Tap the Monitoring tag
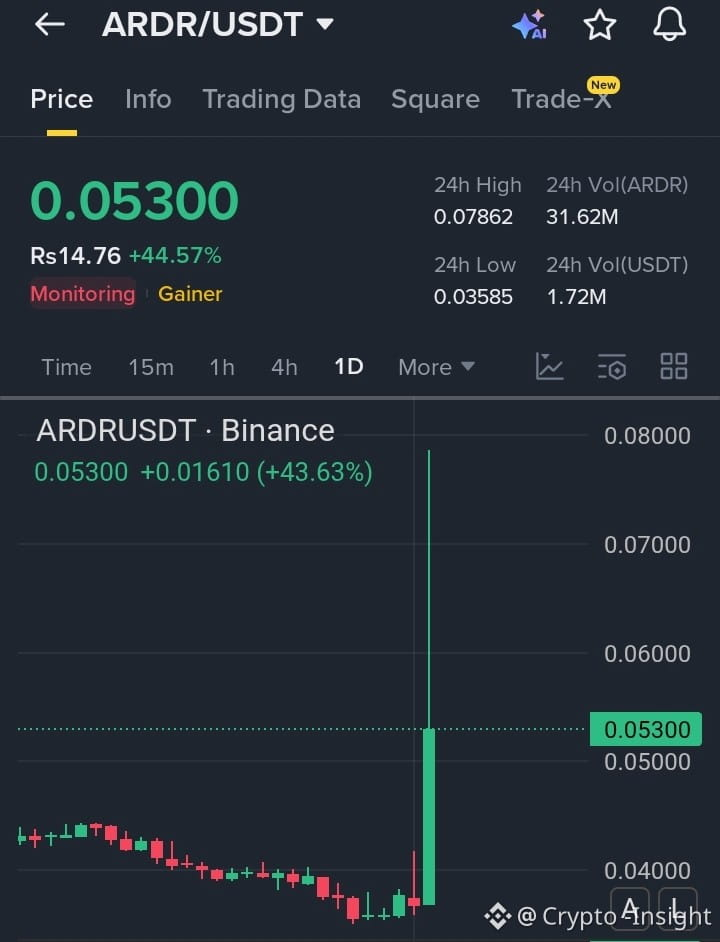 click(x=83, y=294)
